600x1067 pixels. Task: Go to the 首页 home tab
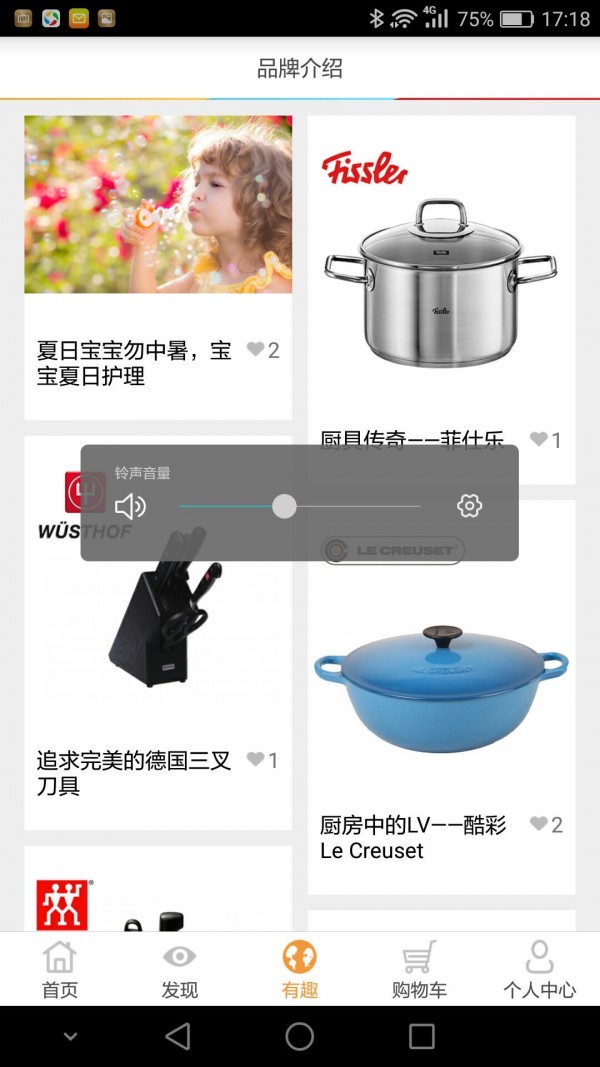point(60,970)
